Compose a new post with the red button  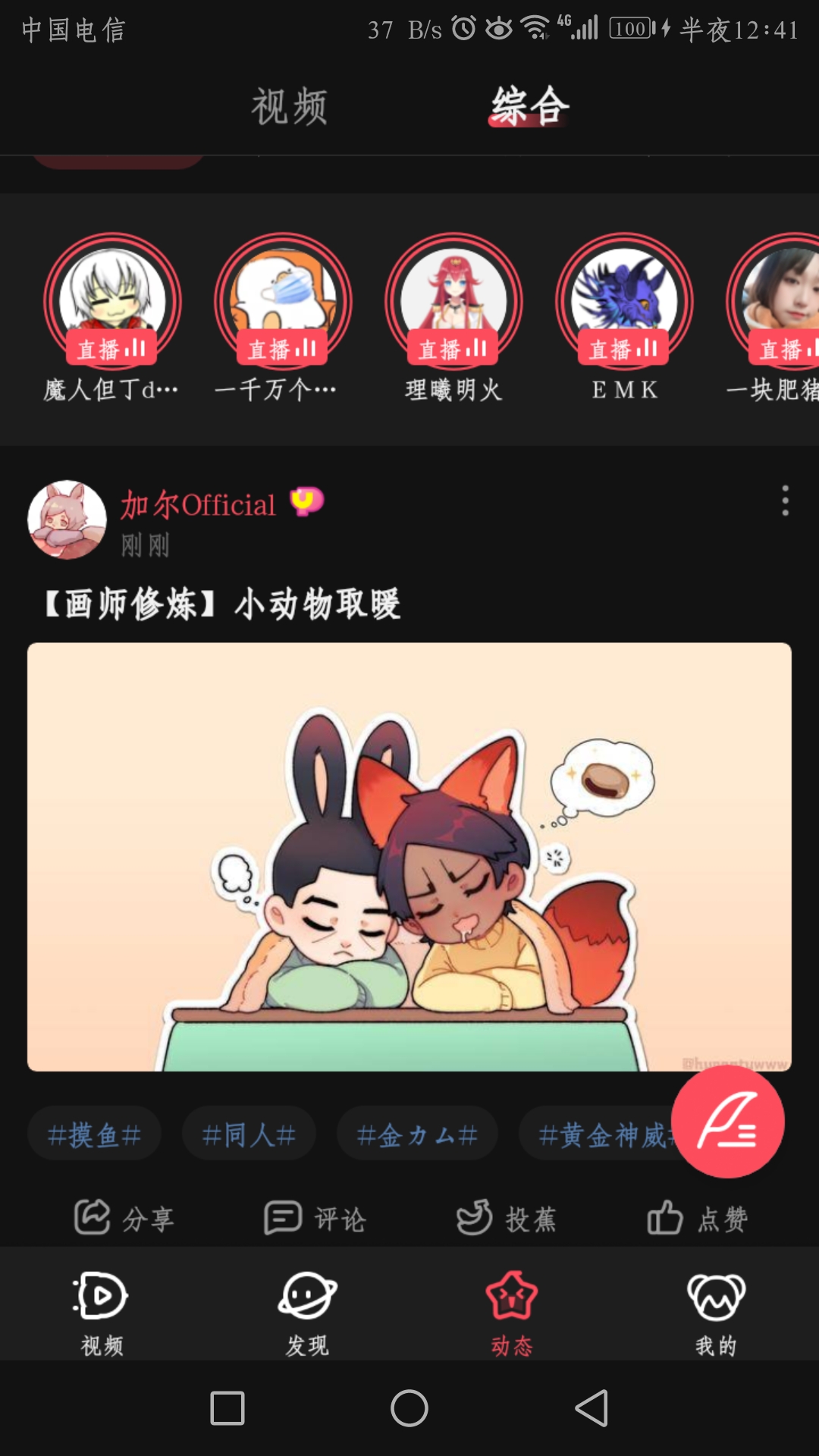click(727, 1122)
